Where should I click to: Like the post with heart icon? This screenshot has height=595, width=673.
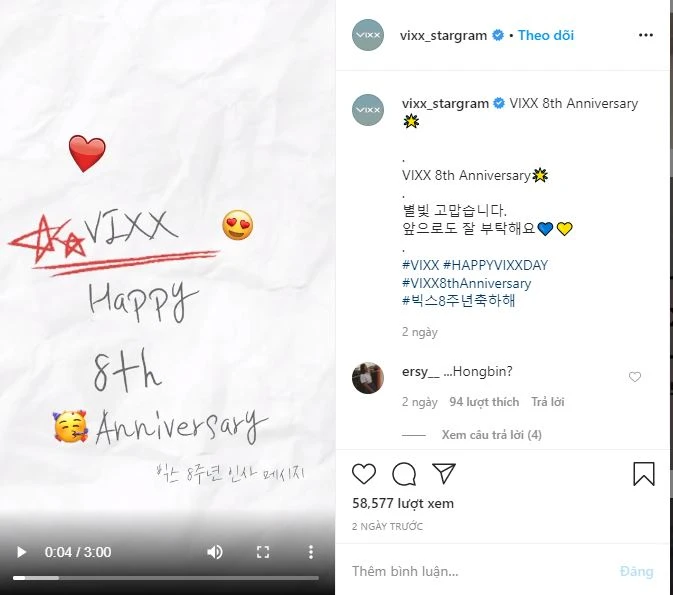click(365, 474)
